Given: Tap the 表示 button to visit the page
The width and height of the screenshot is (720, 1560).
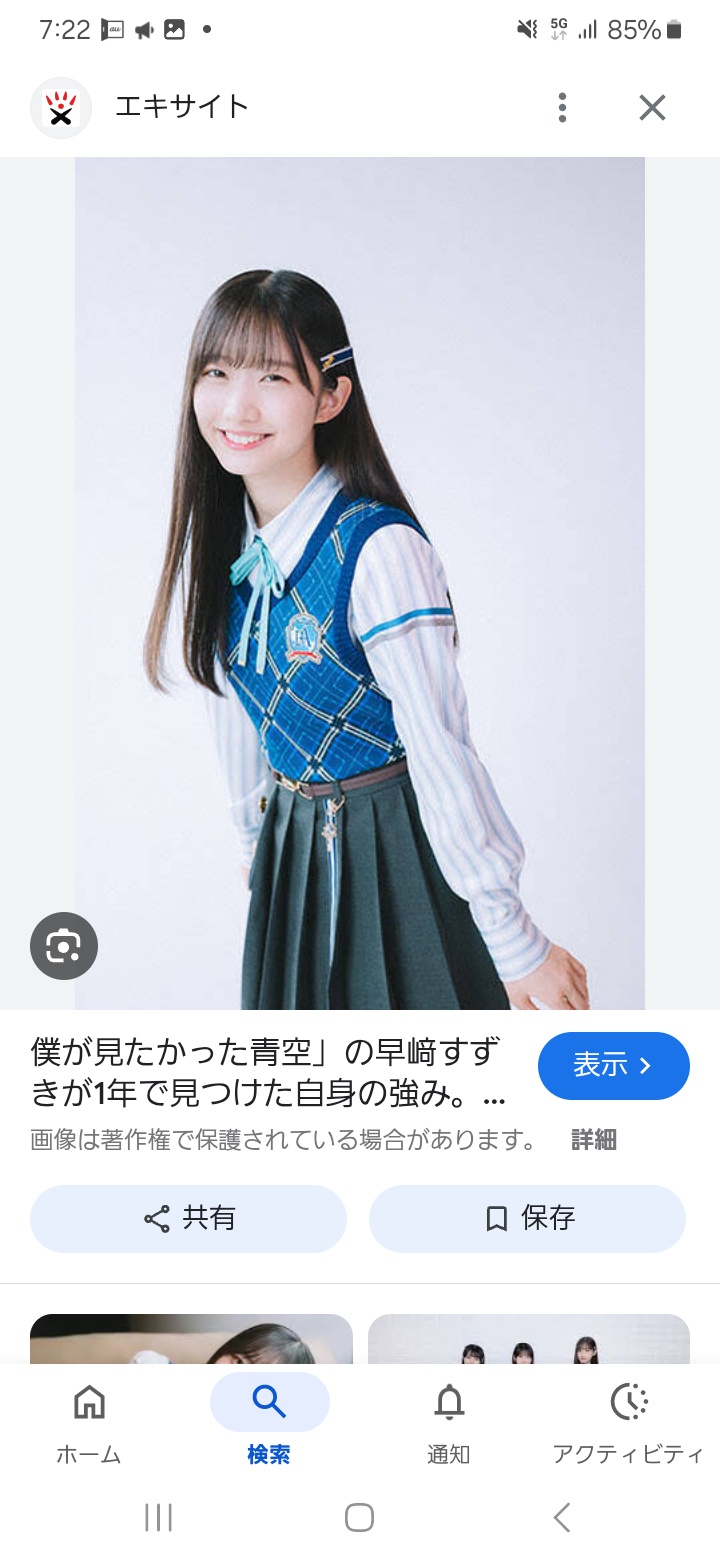Looking at the screenshot, I should click(614, 1066).
